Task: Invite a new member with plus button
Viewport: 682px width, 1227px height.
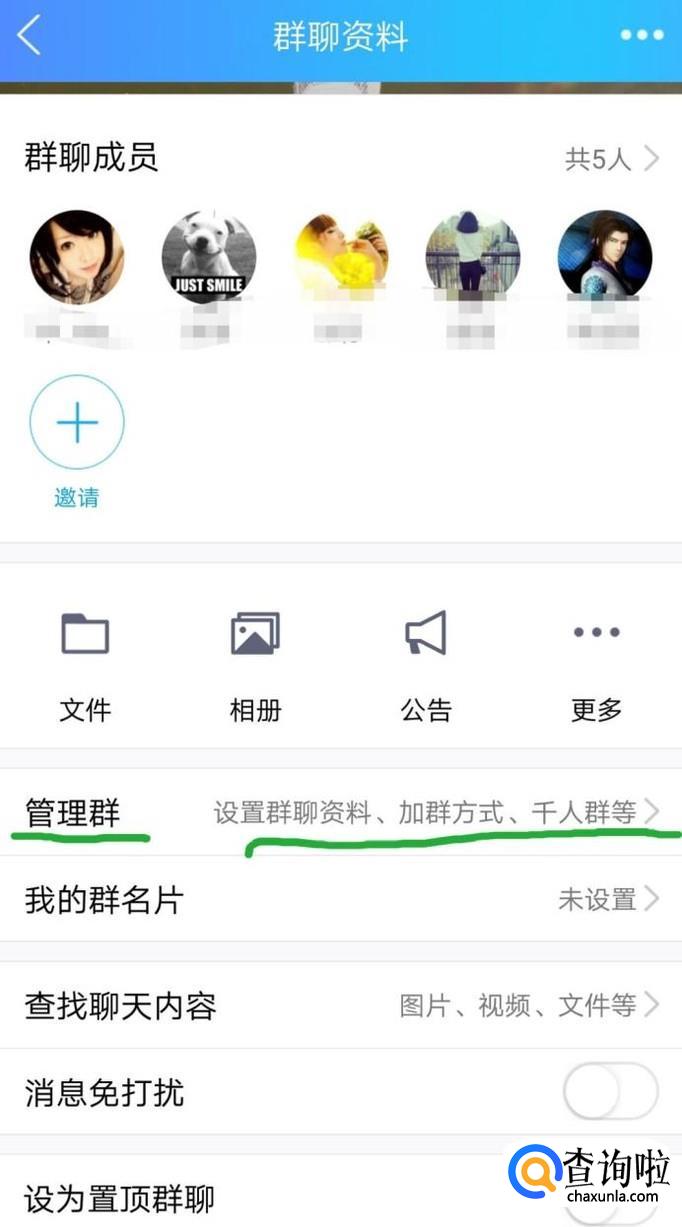Action: point(77,423)
